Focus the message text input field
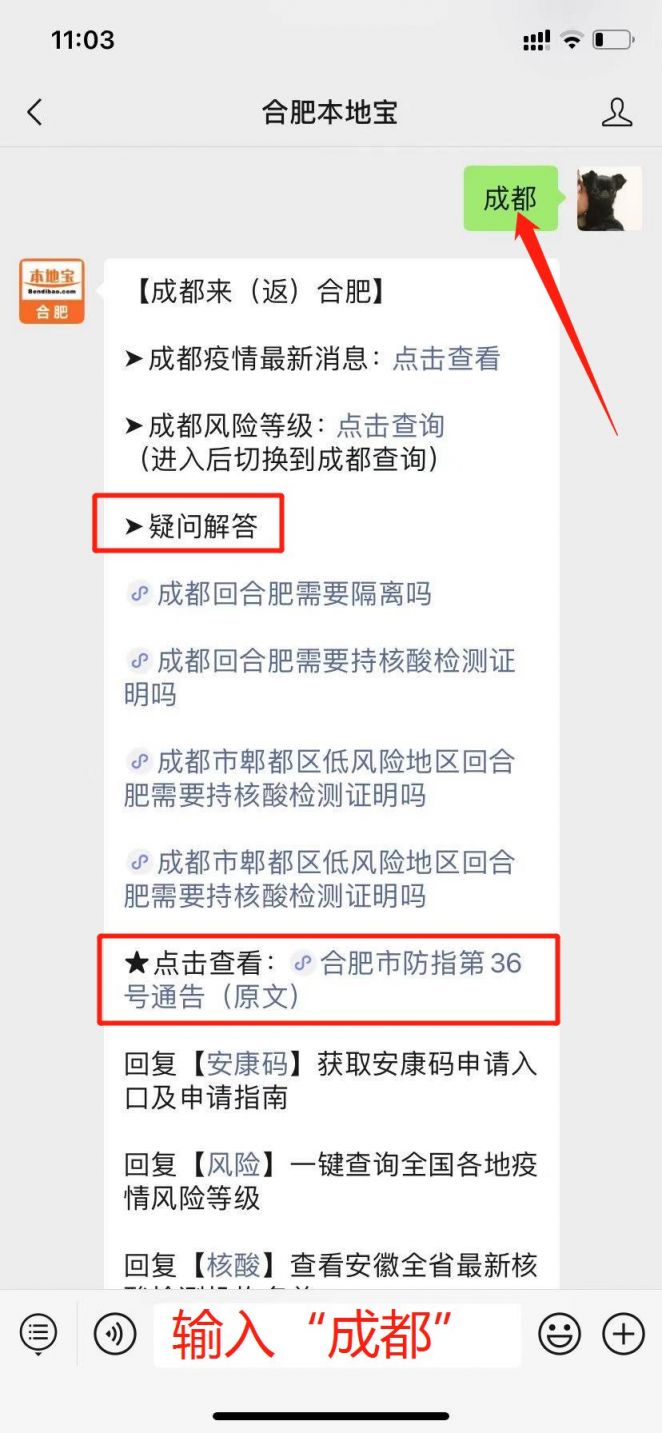 (x=337, y=1334)
